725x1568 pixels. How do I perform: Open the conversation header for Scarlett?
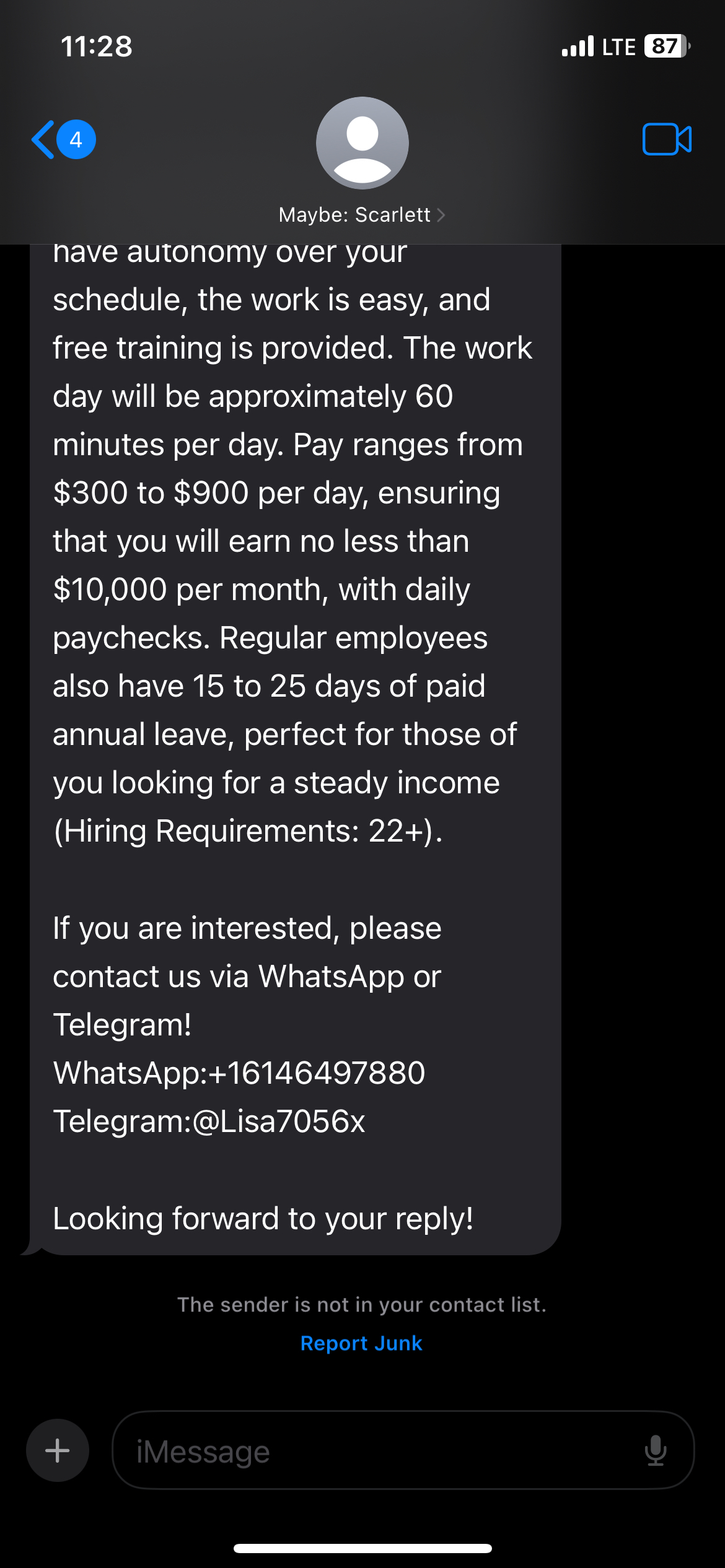click(354, 215)
